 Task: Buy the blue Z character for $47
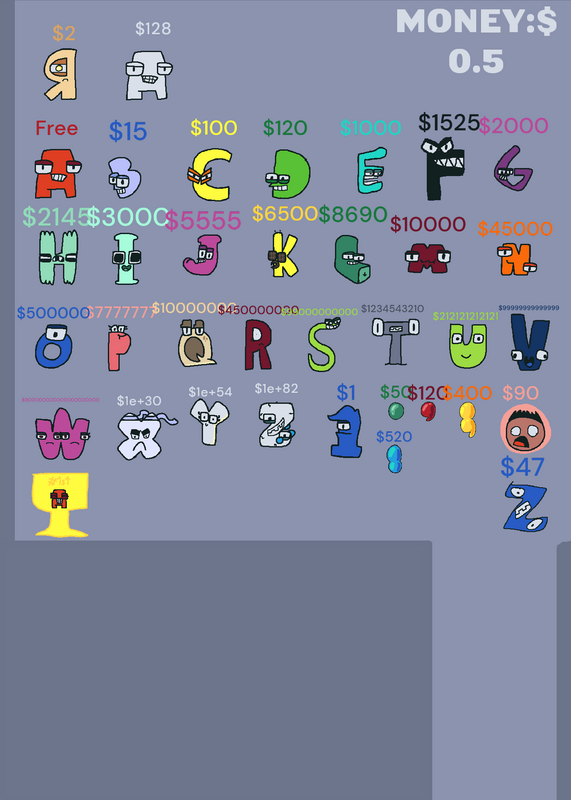[526, 507]
